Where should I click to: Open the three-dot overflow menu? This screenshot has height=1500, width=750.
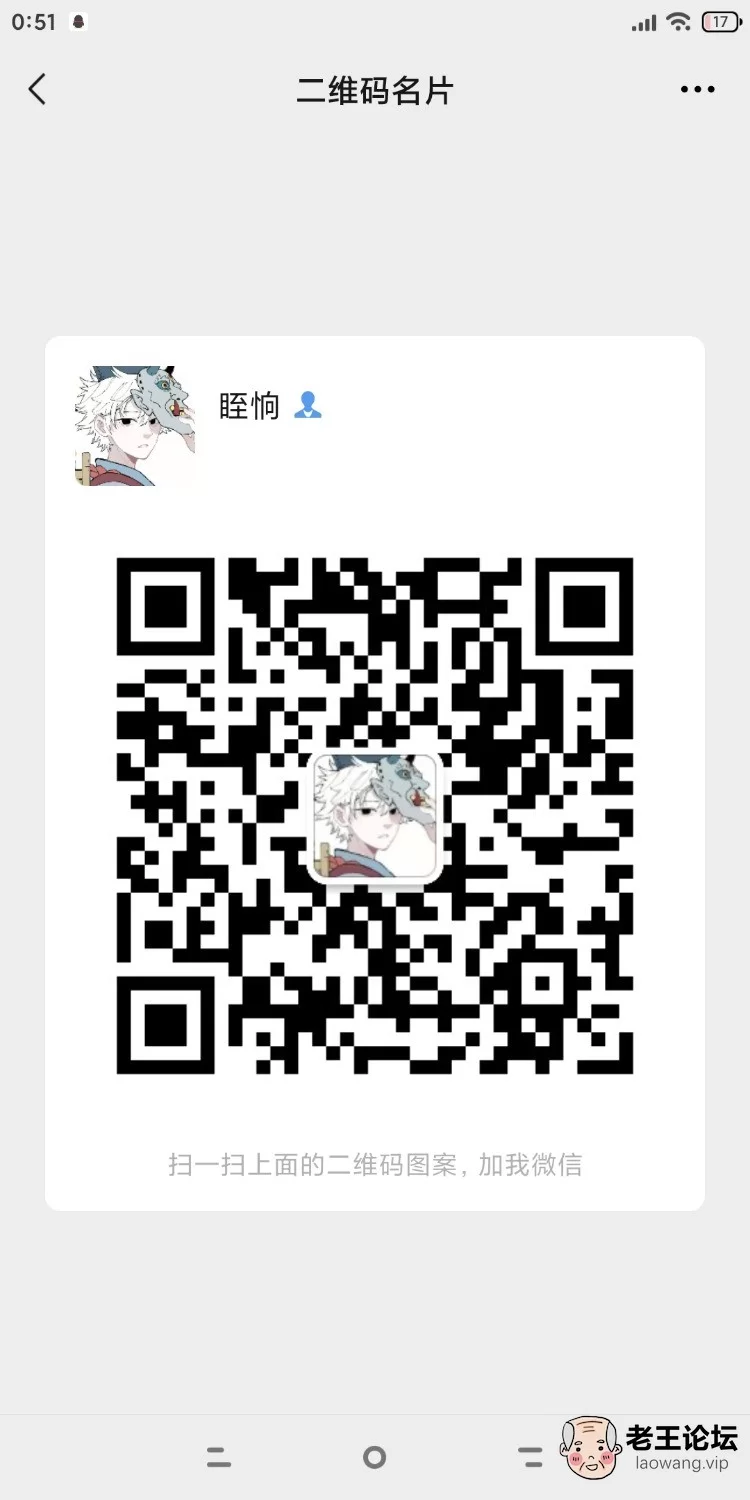pos(697,90)
